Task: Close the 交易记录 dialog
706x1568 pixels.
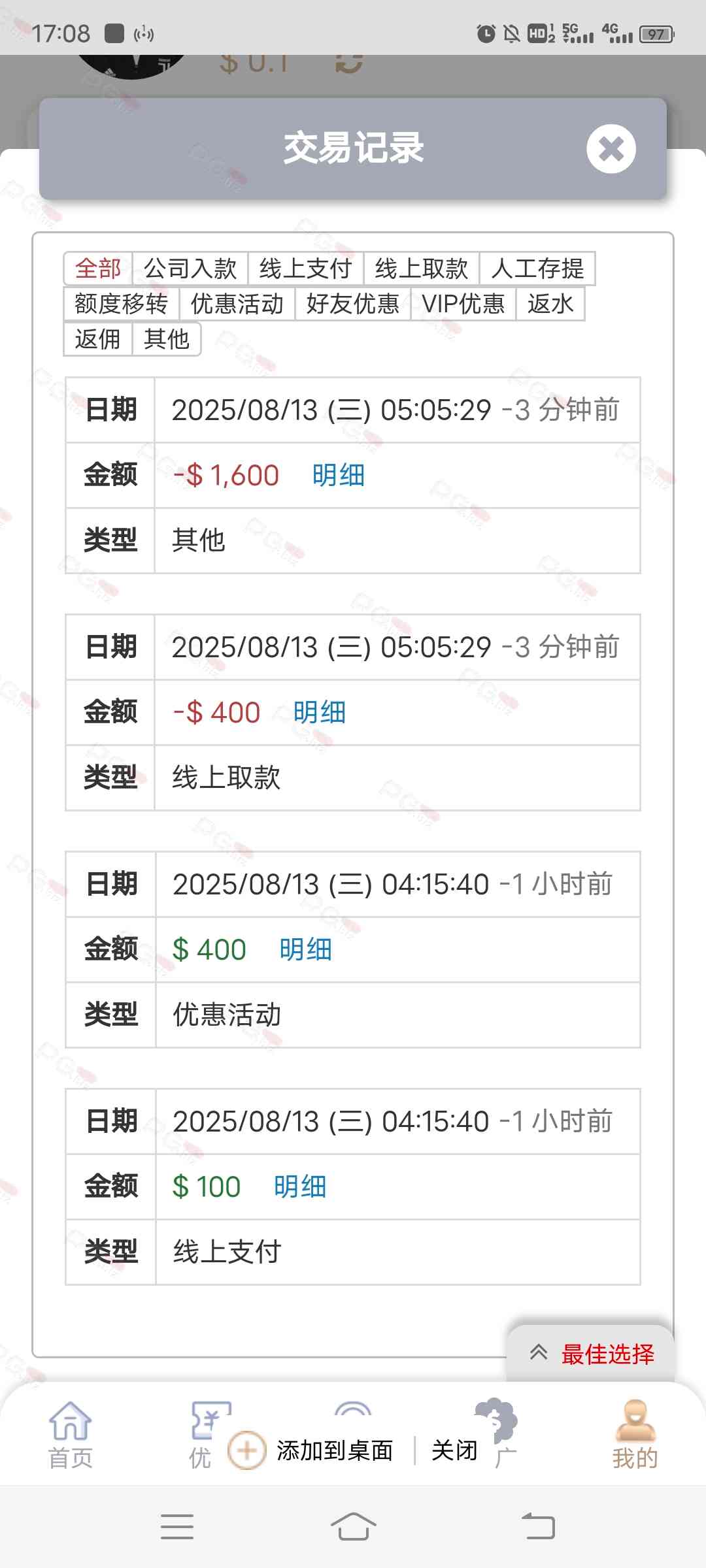Action: (611, 149)
